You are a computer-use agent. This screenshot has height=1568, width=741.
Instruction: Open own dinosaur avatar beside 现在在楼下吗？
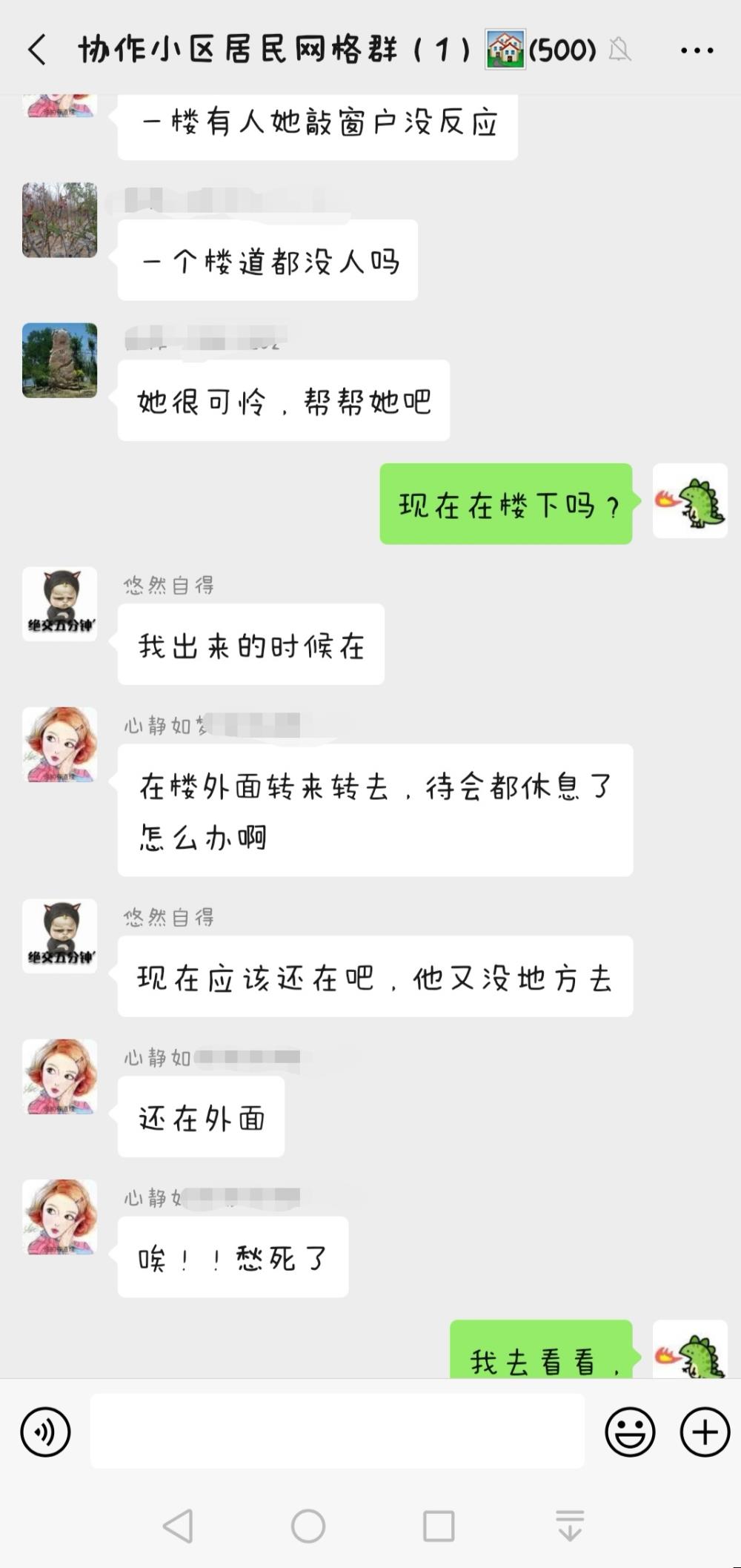coord(690,500)
